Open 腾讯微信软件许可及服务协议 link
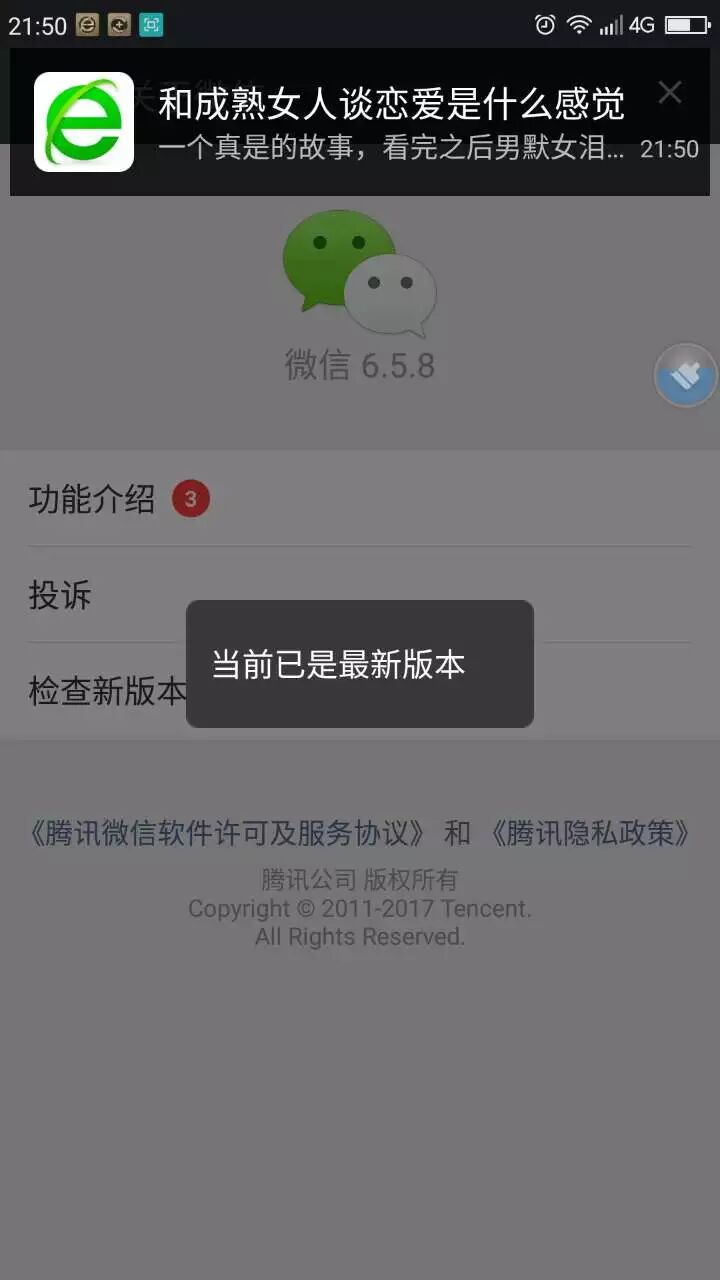The image size is (720, 1280). coord(228,833)
